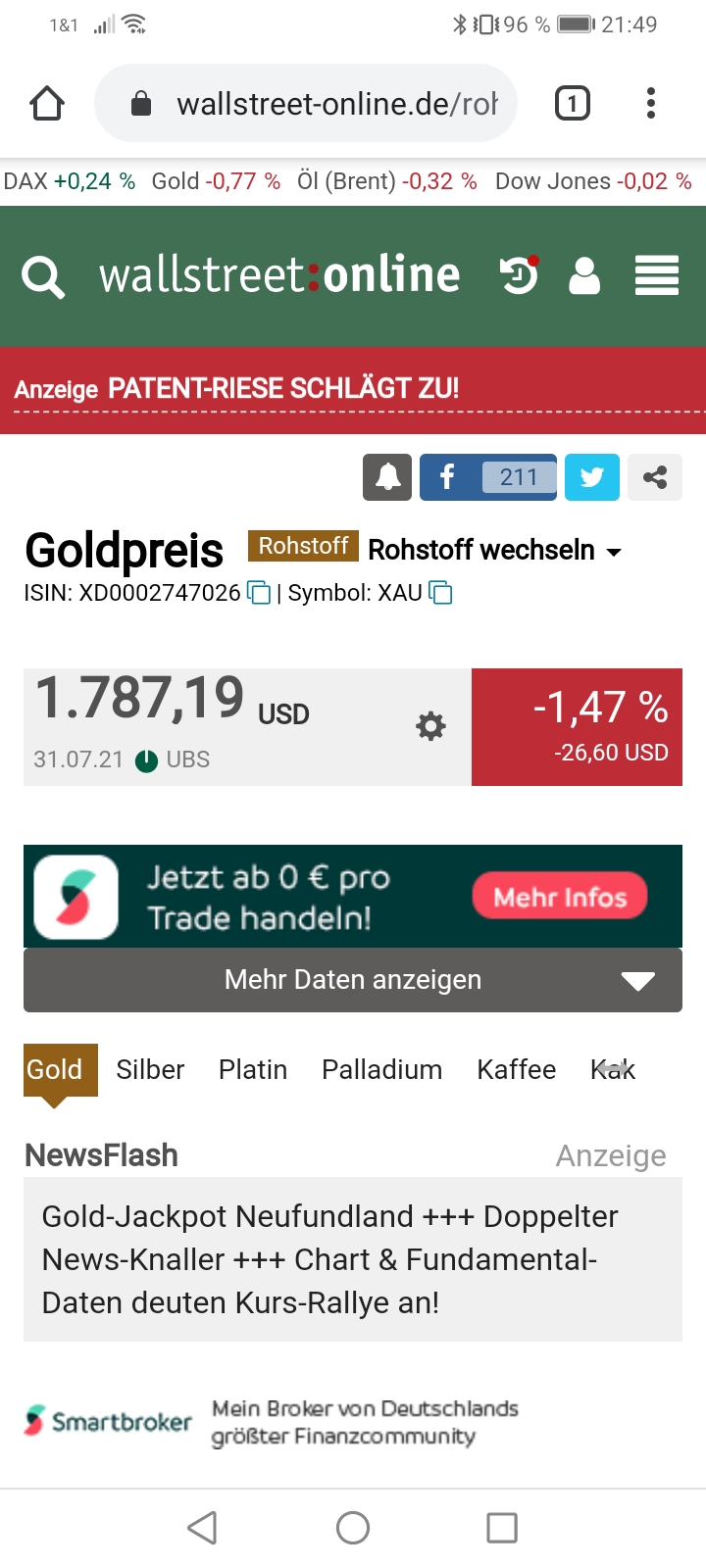Open the hamburger menu icon

[x=656, y=275]
